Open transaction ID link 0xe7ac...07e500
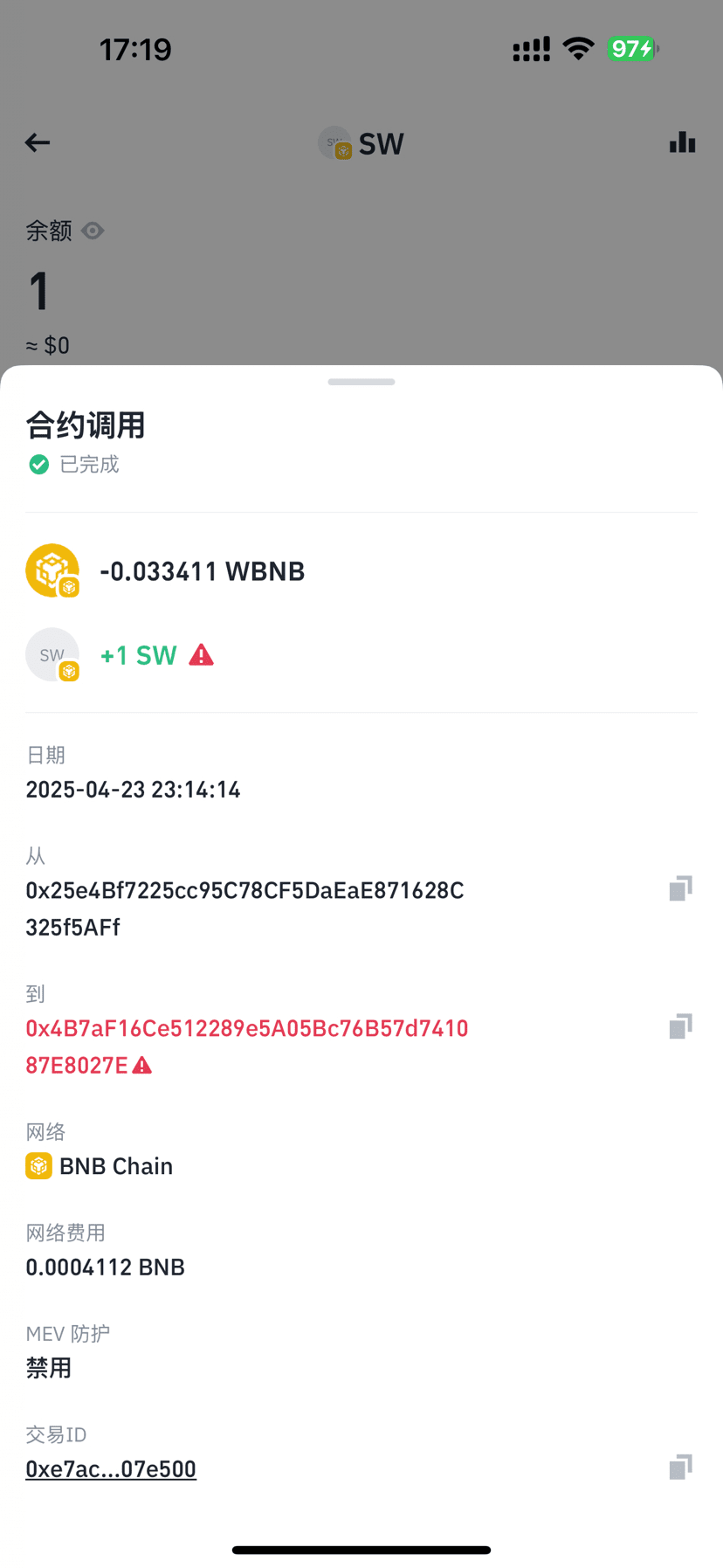The width and height of the screenshot is (723, 1568). (x=111, y=1469)
